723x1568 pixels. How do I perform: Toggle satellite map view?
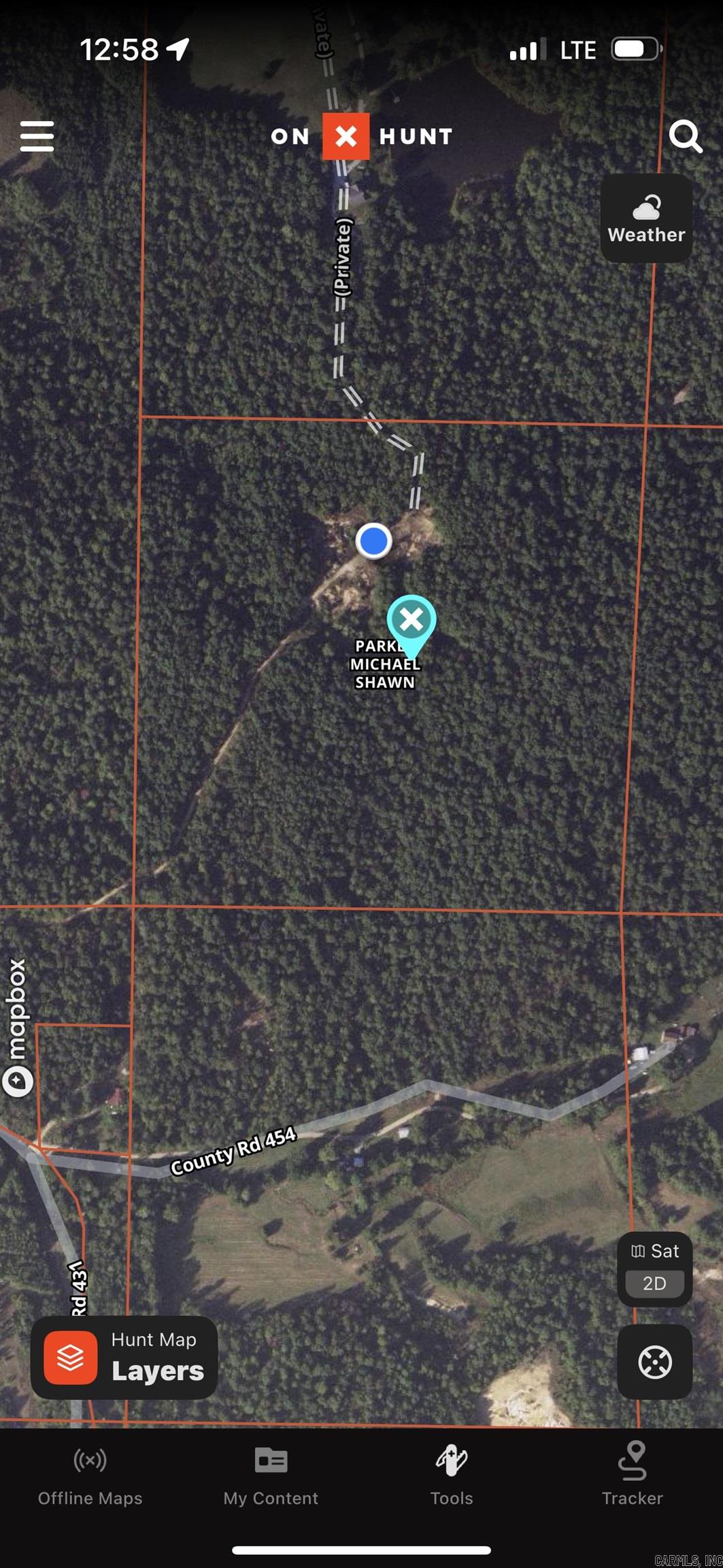[x=654, y=1251]
